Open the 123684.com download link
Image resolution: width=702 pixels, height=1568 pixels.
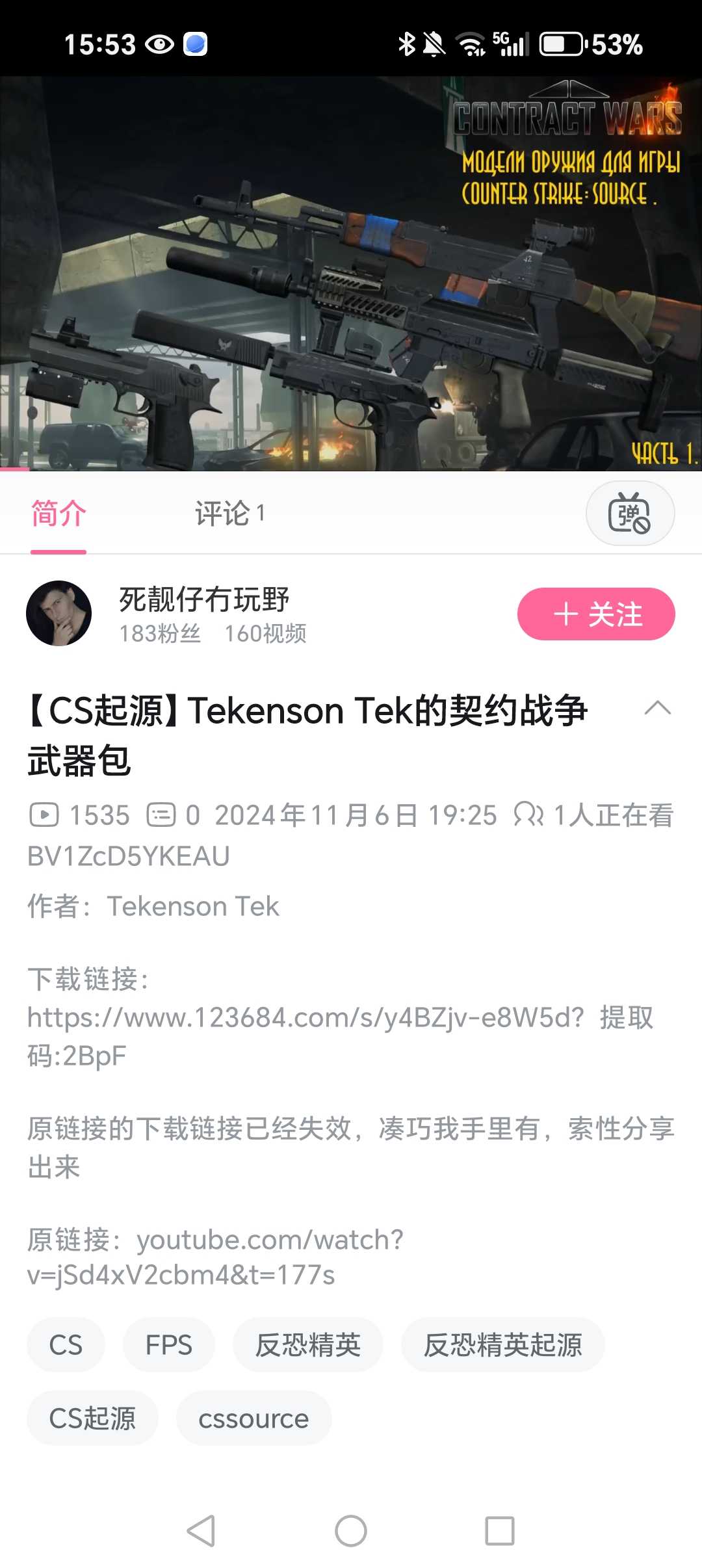[305, 1017]
